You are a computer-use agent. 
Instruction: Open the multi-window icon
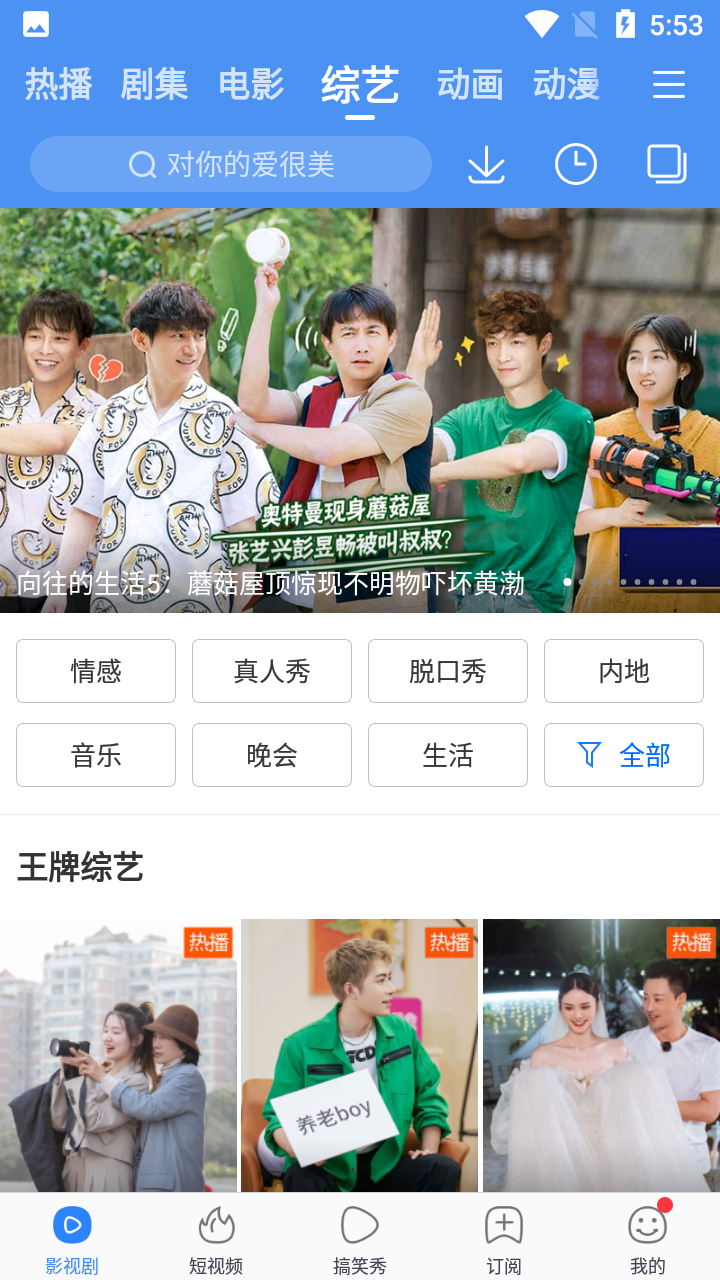click(666, 165)
